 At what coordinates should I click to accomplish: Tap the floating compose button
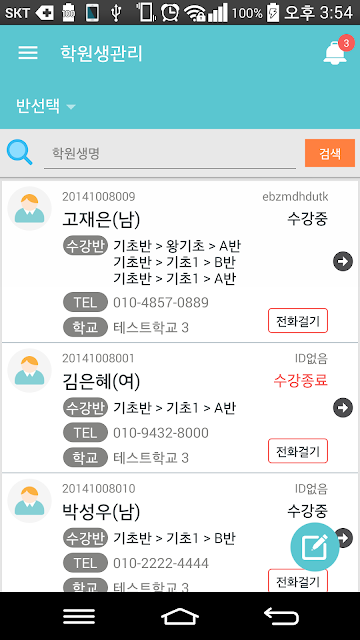(315, 547)
